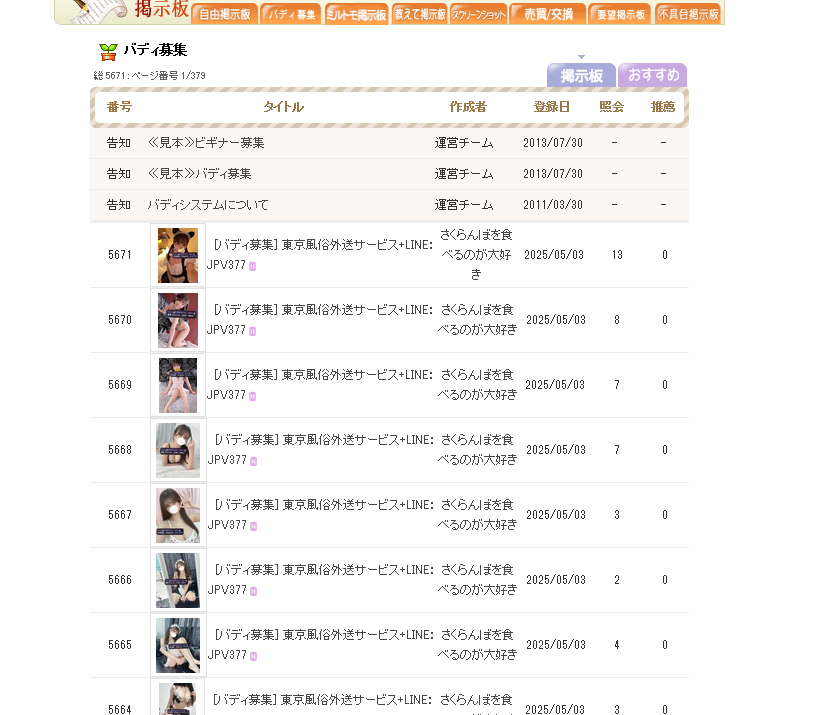The height and width of the screenshot is (715, 829).
Task: Open the スクリーンショット board tab
Action: (x=478, y=14)
